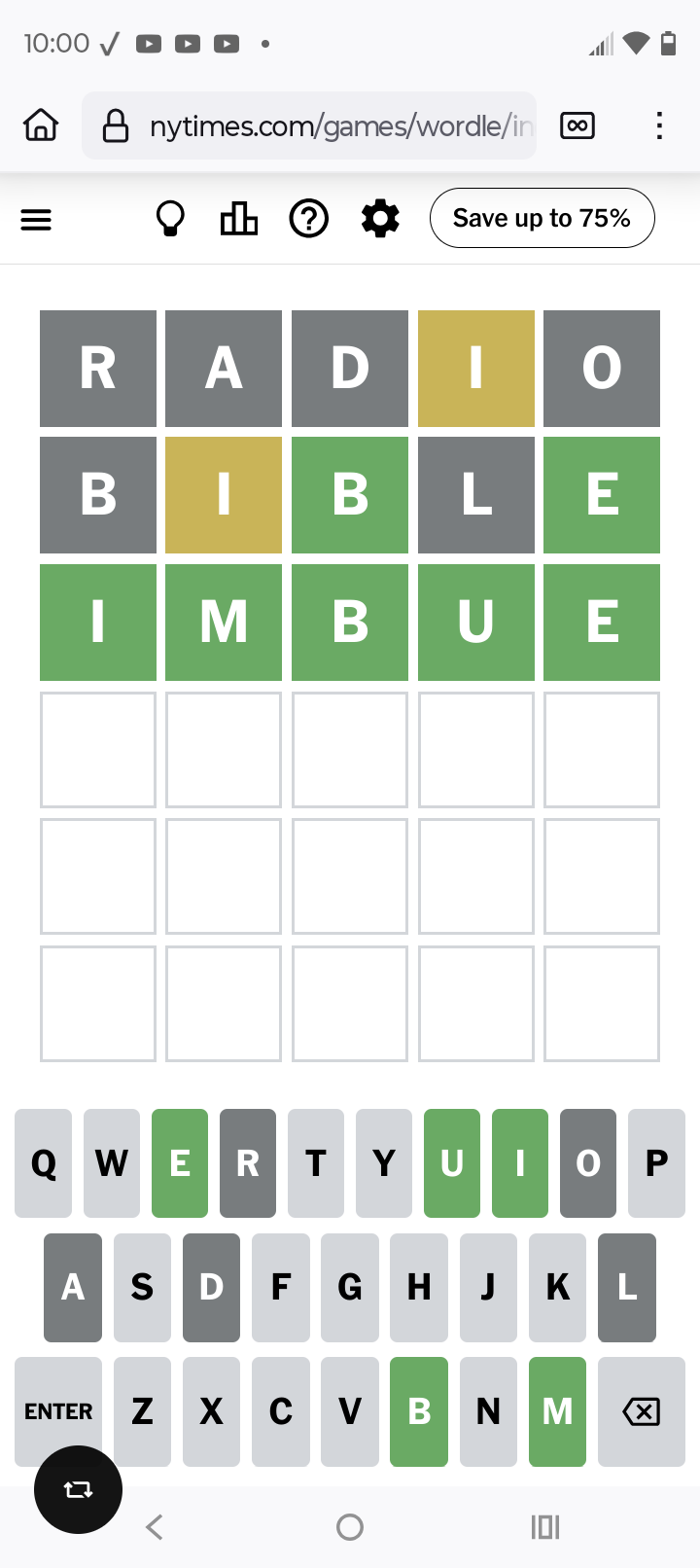The height and width of the screenshot is (1568, 700).
Task: Tap the letter S key
Action: (x=142, y=1288)
